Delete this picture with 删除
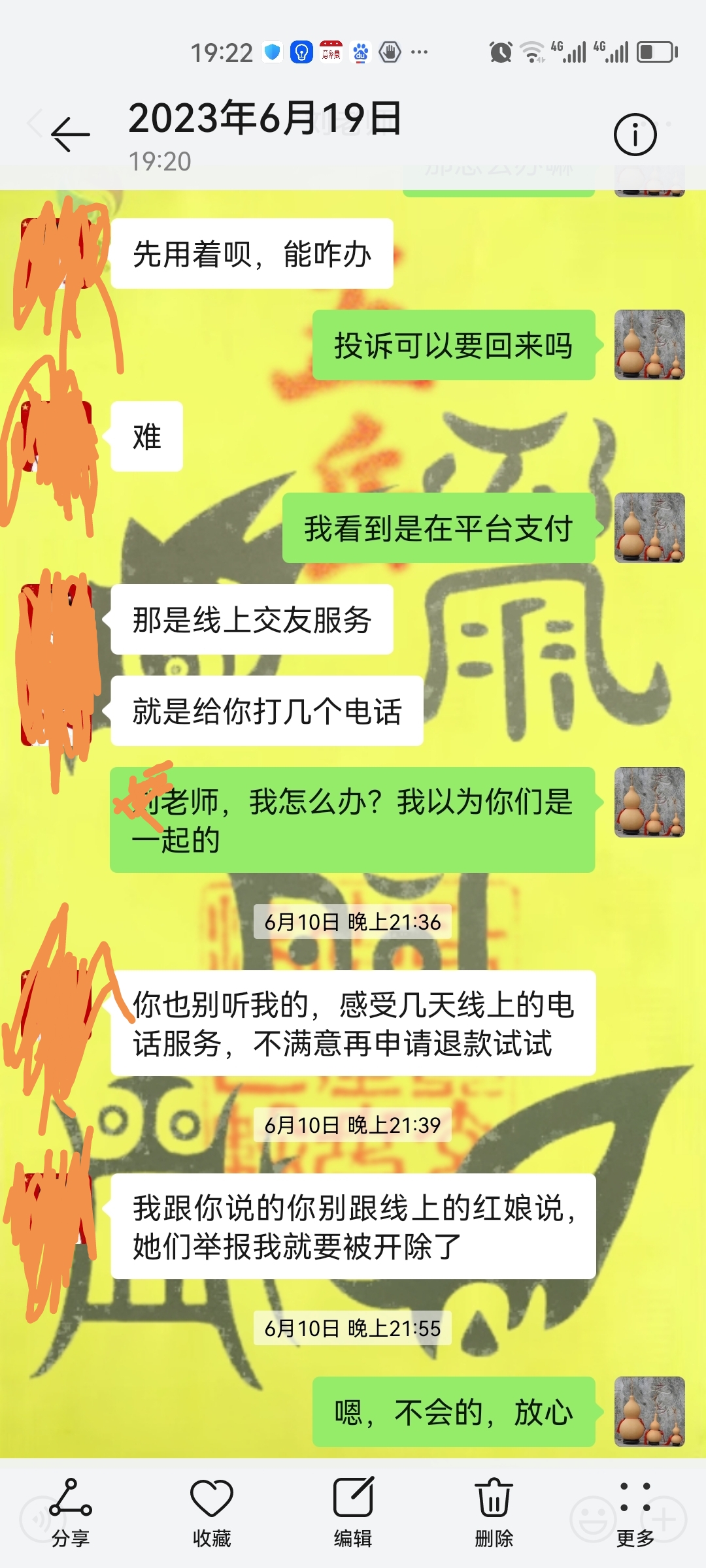 (494, 1512)
